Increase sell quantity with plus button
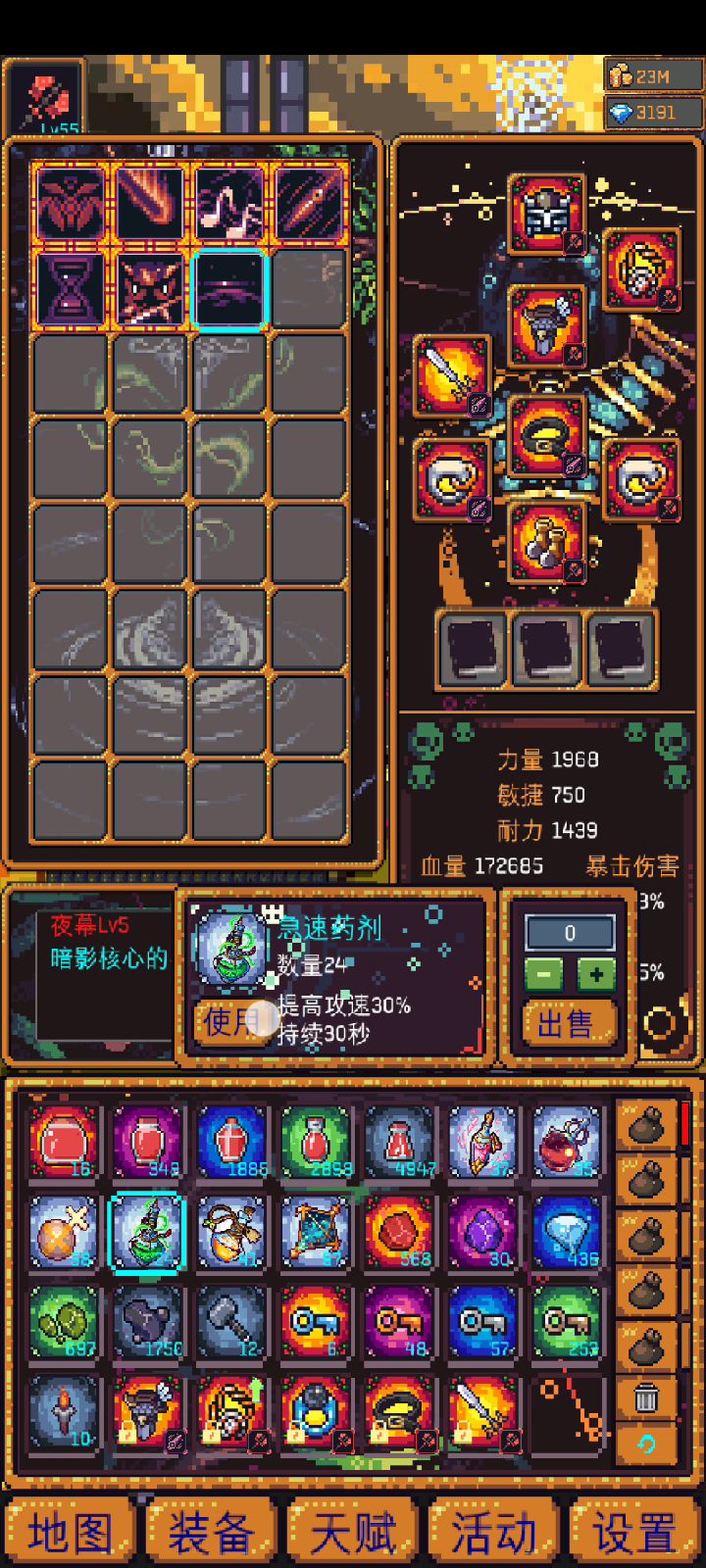 pos(596,975)
